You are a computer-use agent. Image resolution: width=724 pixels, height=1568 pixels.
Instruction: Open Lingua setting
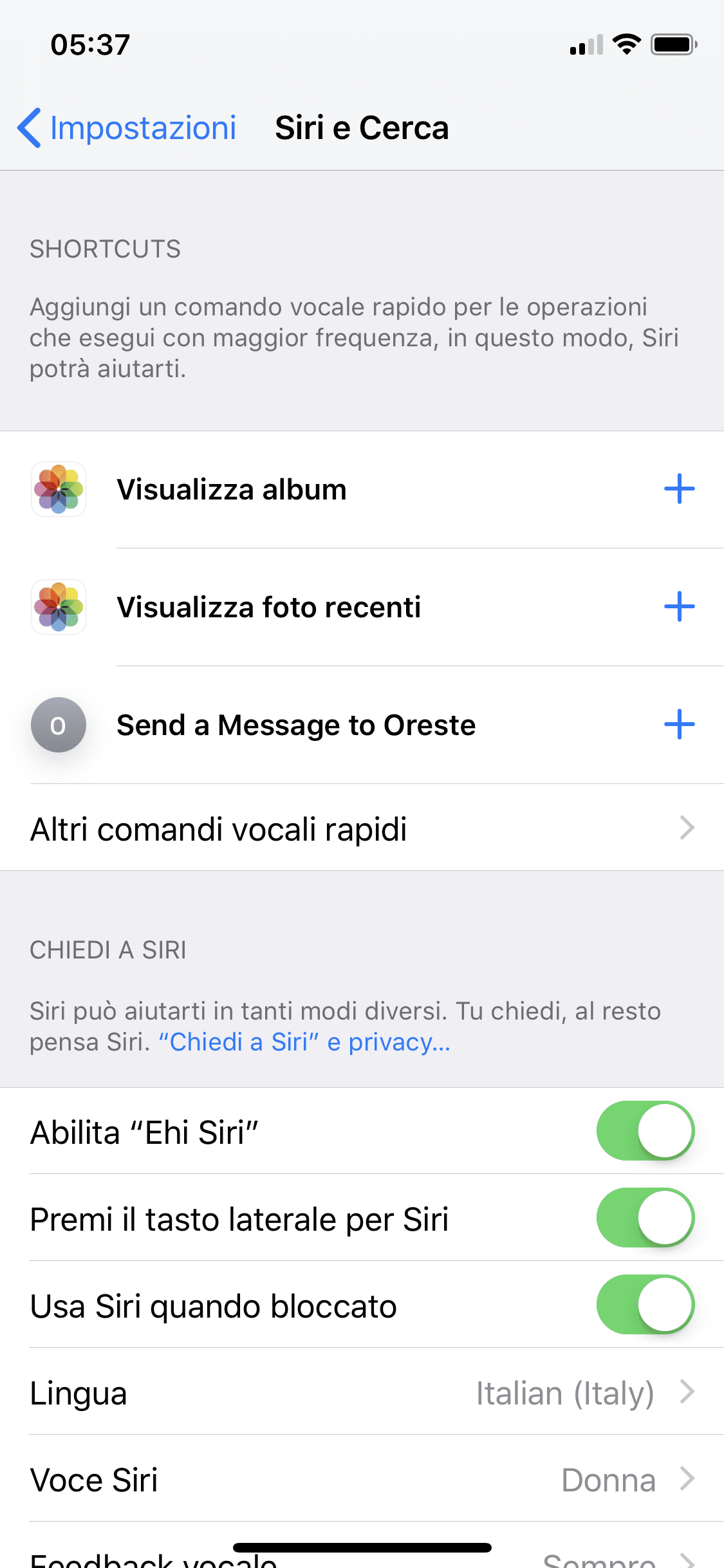coord(362,1392)
